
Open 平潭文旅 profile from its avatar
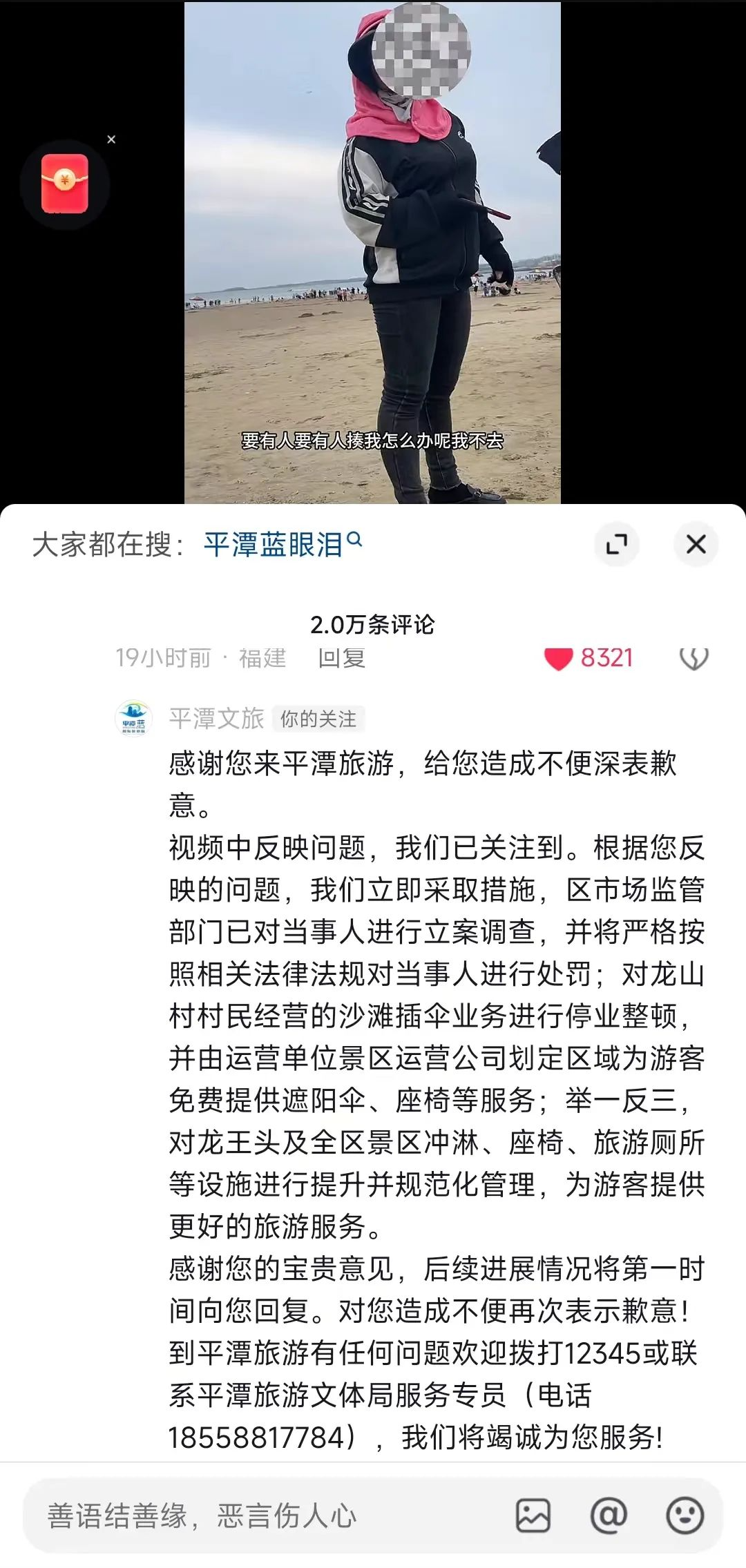pos(133,718)
